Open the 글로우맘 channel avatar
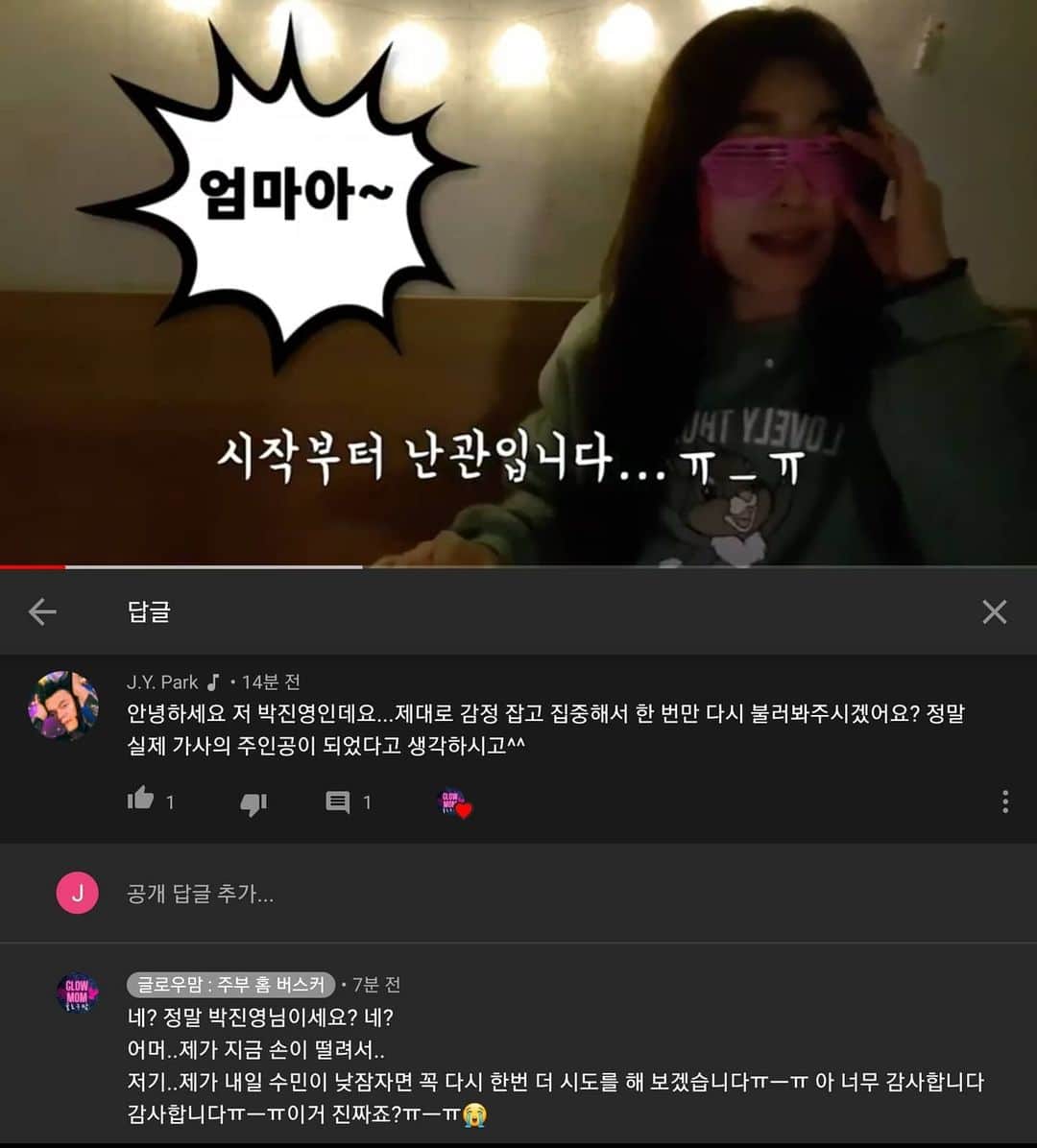The width and height of the screenshot is (1037, 1148). click(x=77, y=993)
